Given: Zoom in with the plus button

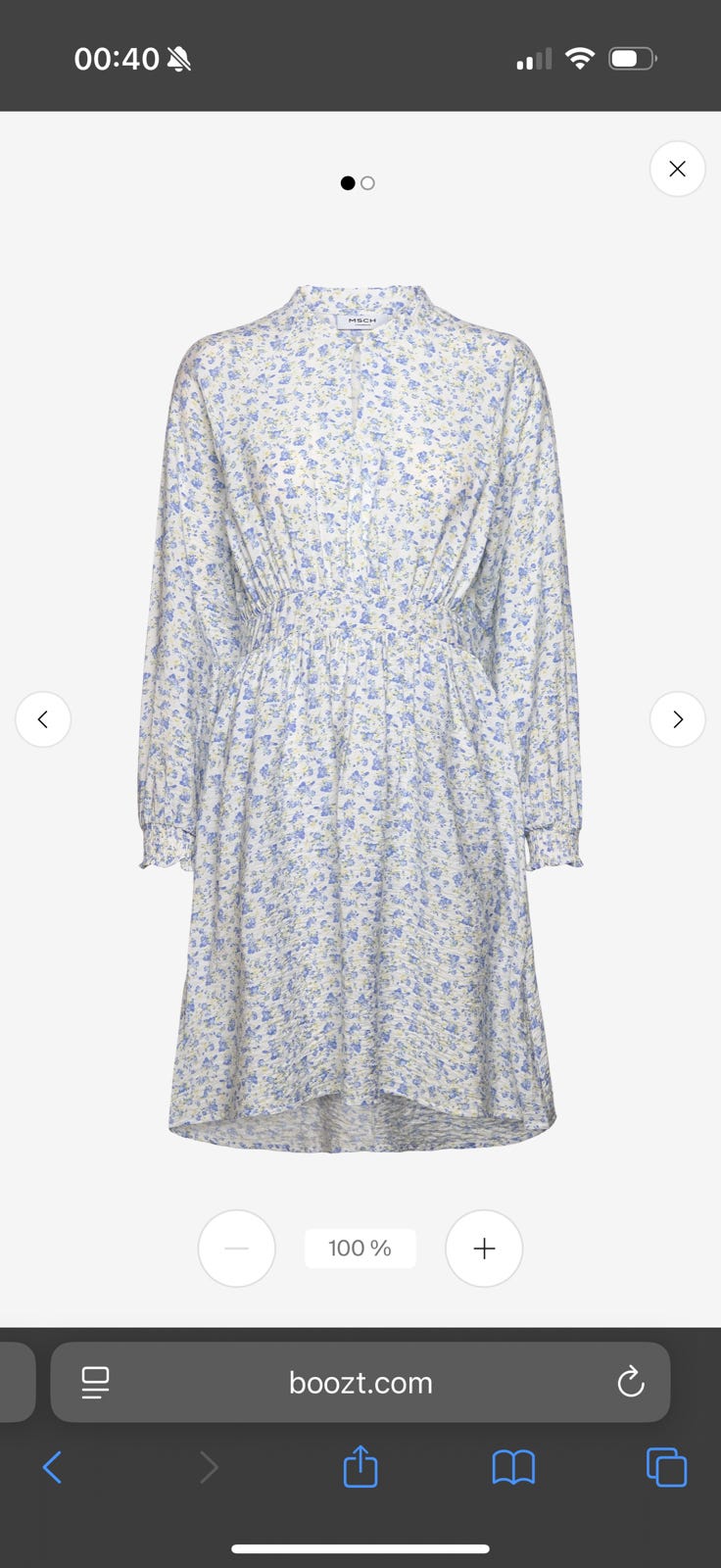Looking at the screenshot, I should (x=484, y=1248).
